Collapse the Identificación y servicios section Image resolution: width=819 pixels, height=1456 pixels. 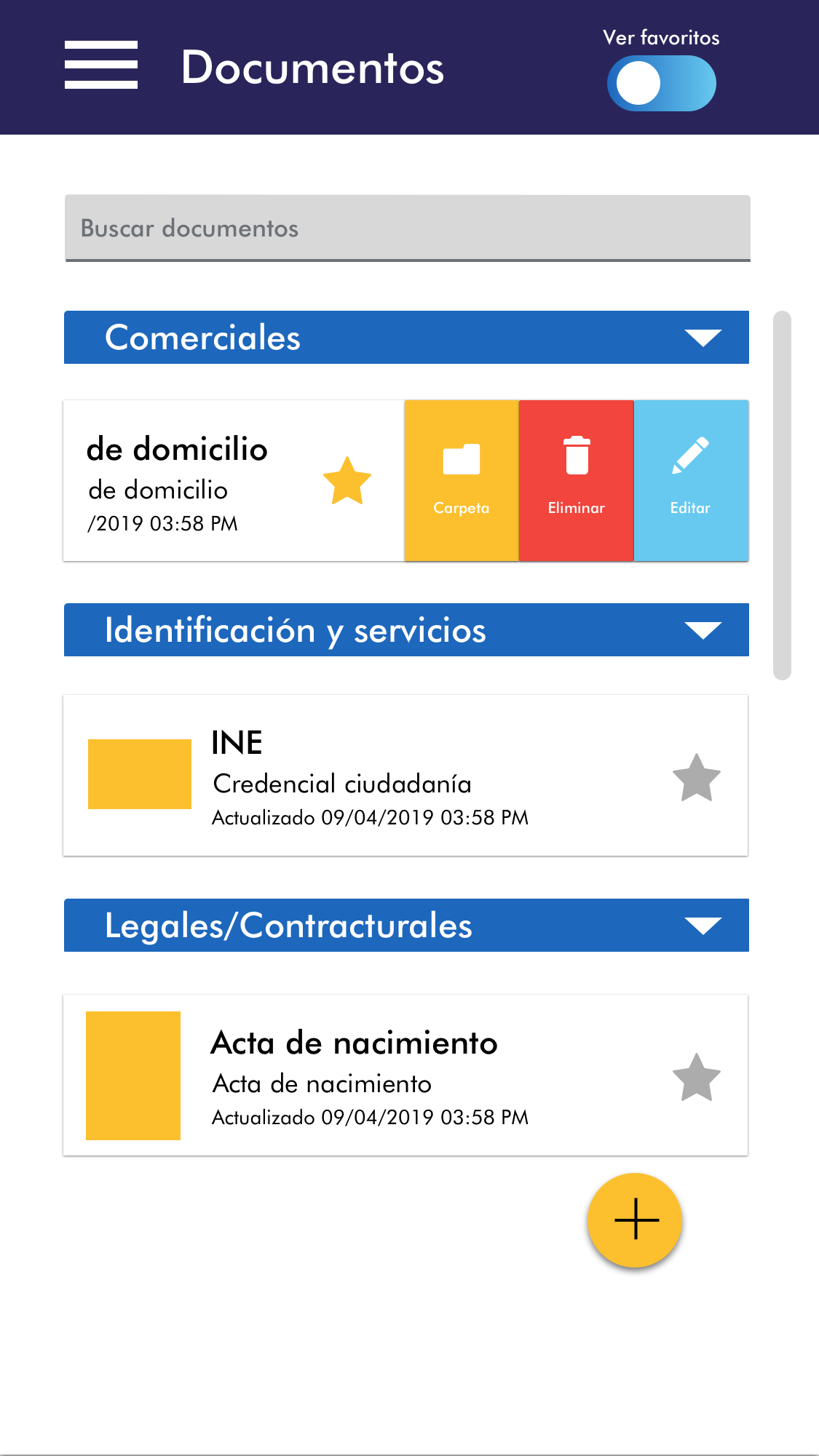[703, 630]
